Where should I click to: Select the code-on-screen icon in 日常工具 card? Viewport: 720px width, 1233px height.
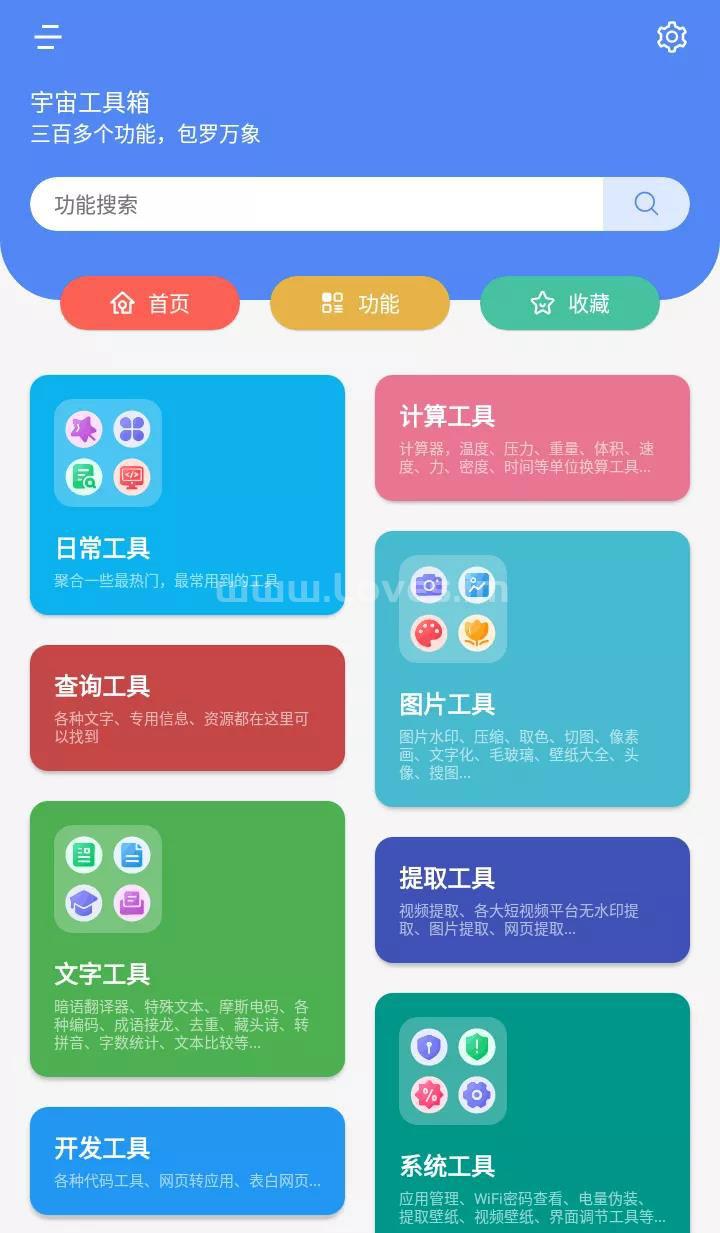[x=132, y=476]
